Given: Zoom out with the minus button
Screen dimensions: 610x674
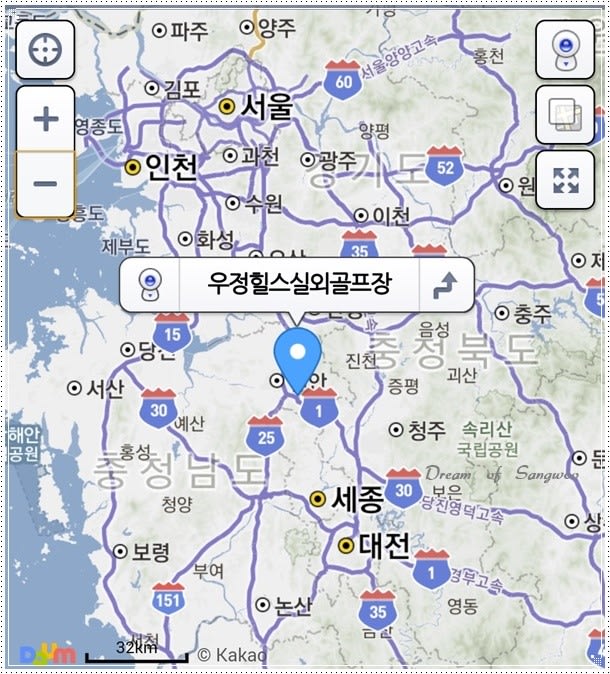Looking at the screenshot, I should [45, 184].
